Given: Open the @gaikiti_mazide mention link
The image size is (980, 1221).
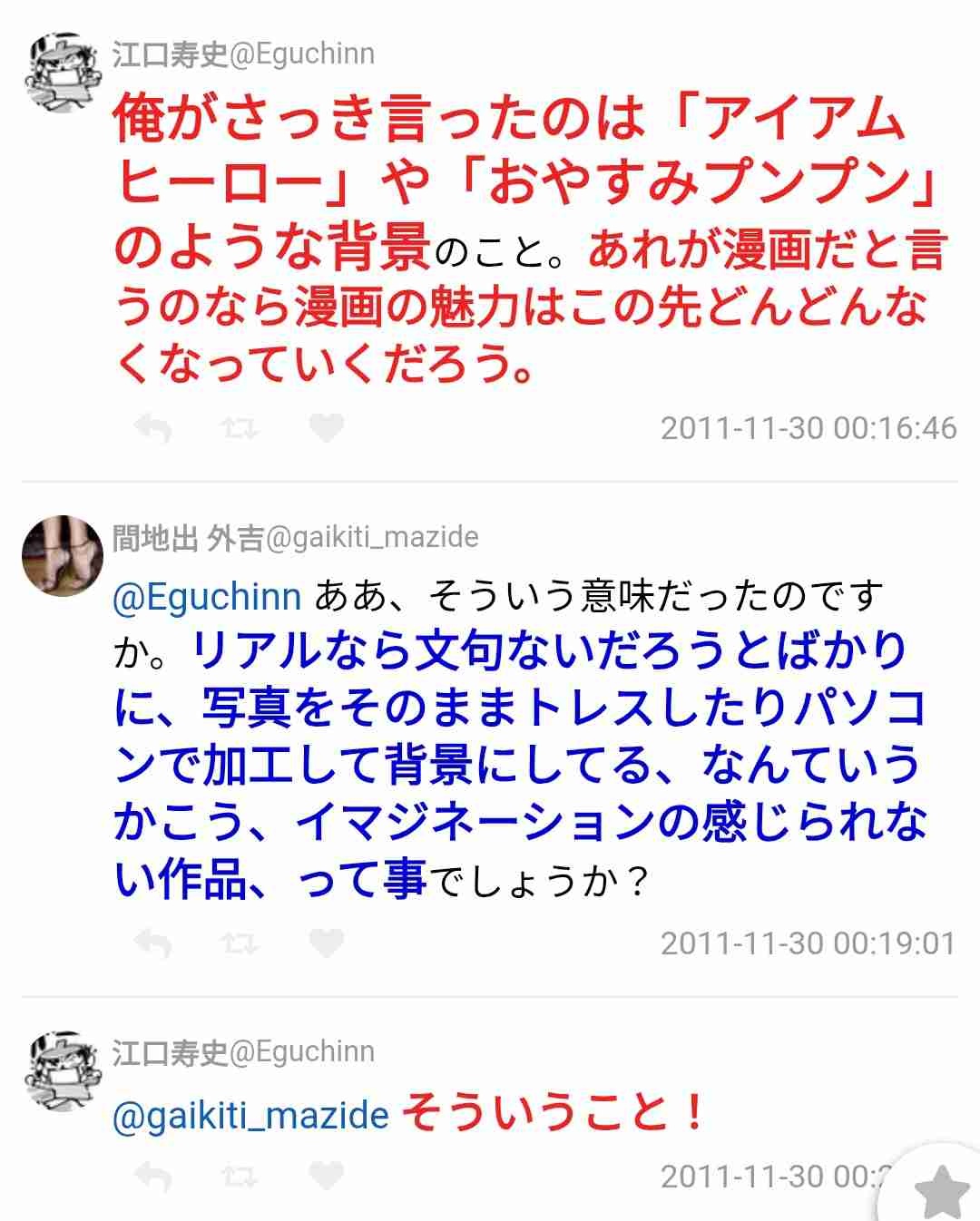Looking at the screenshot, I should tap(250, 1115).
